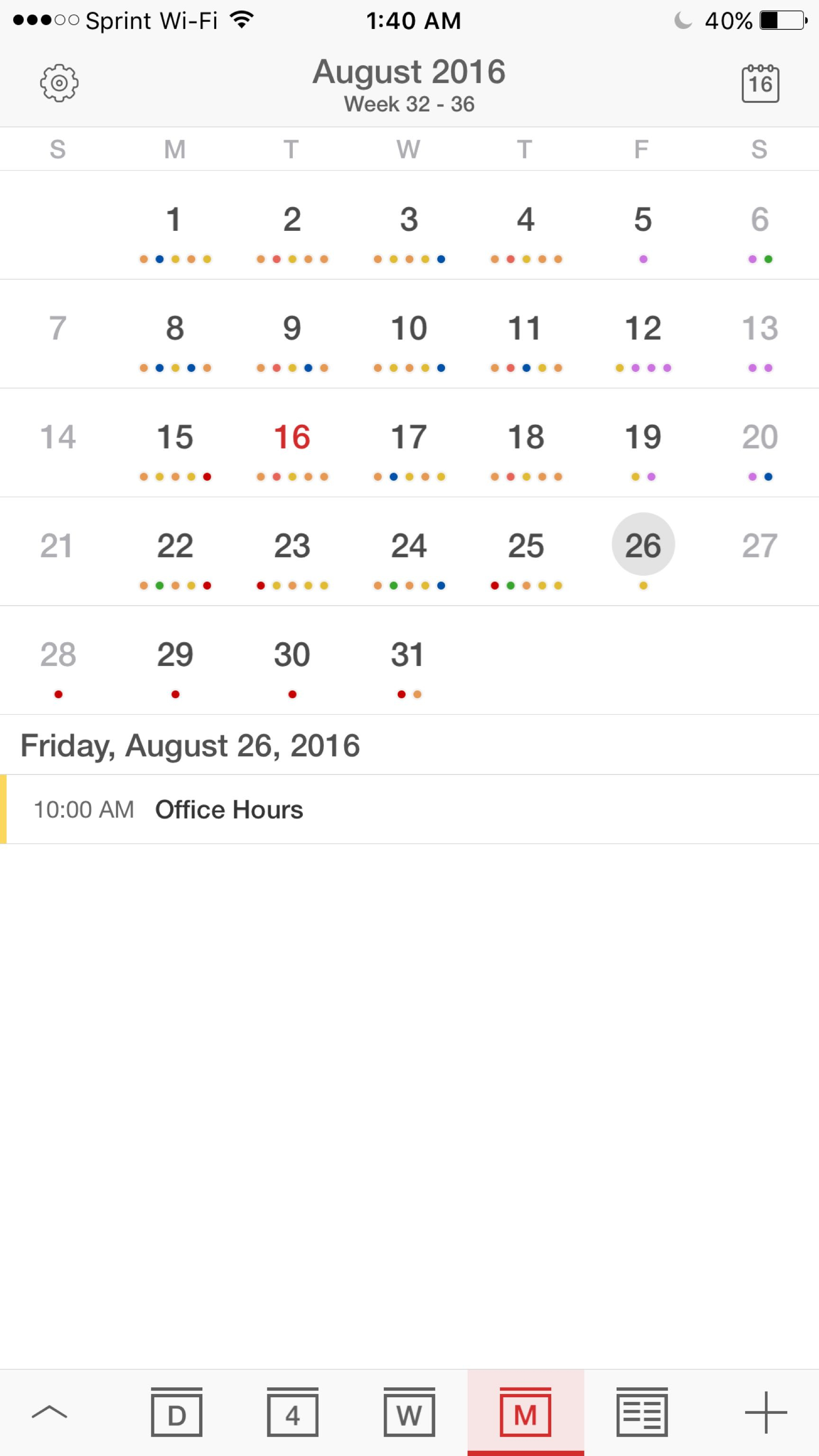Select the Month view tab

click(x=526, y=1411)
